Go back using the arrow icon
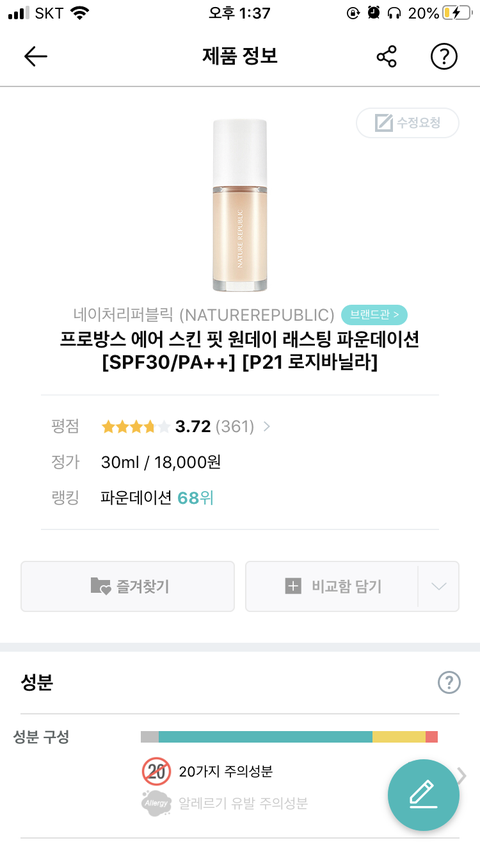The height and width of the screenshot is (854, 480). coord(36,56)
